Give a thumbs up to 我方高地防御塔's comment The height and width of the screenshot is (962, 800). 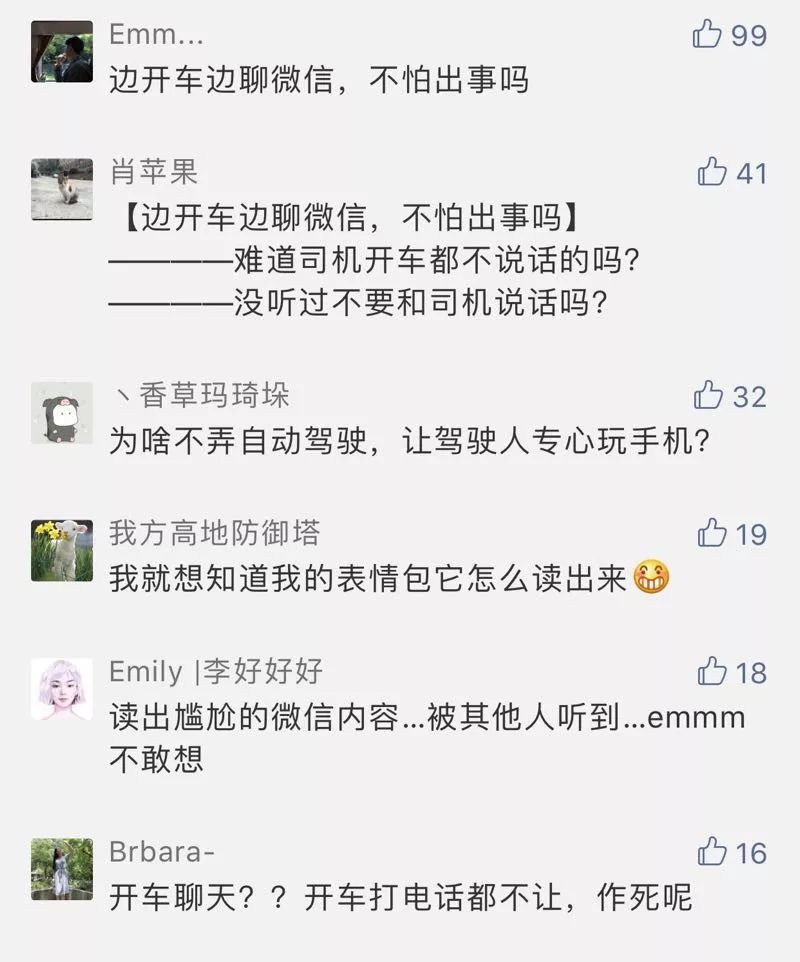coord(712,533)
